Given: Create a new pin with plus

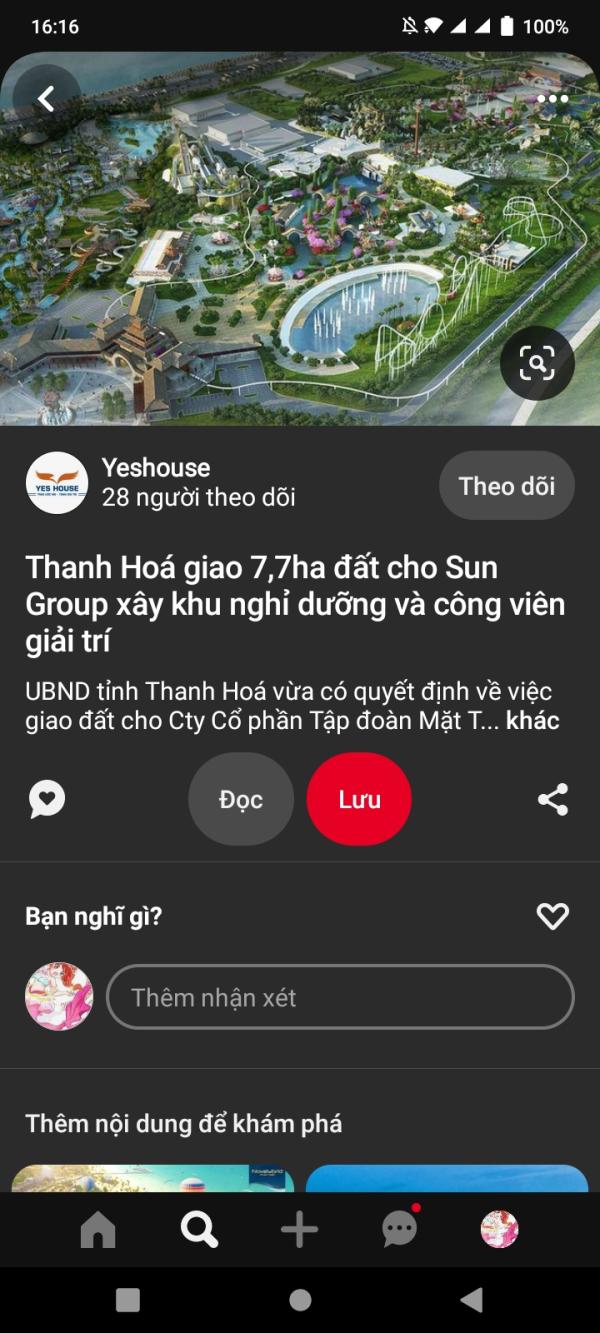Looking at the screenshot, I should pos(299,1230).
